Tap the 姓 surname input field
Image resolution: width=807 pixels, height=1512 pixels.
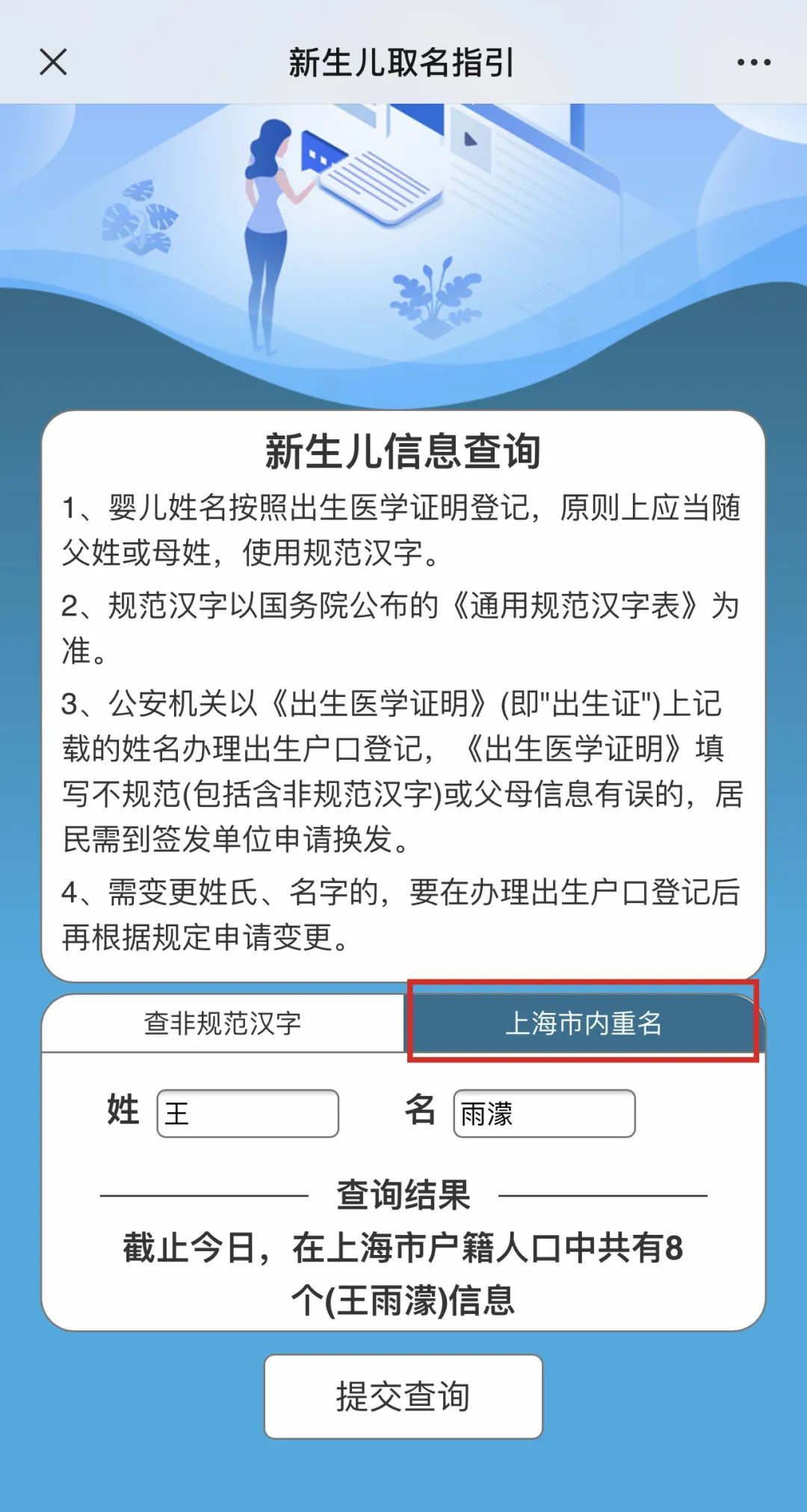(247, 1114)
